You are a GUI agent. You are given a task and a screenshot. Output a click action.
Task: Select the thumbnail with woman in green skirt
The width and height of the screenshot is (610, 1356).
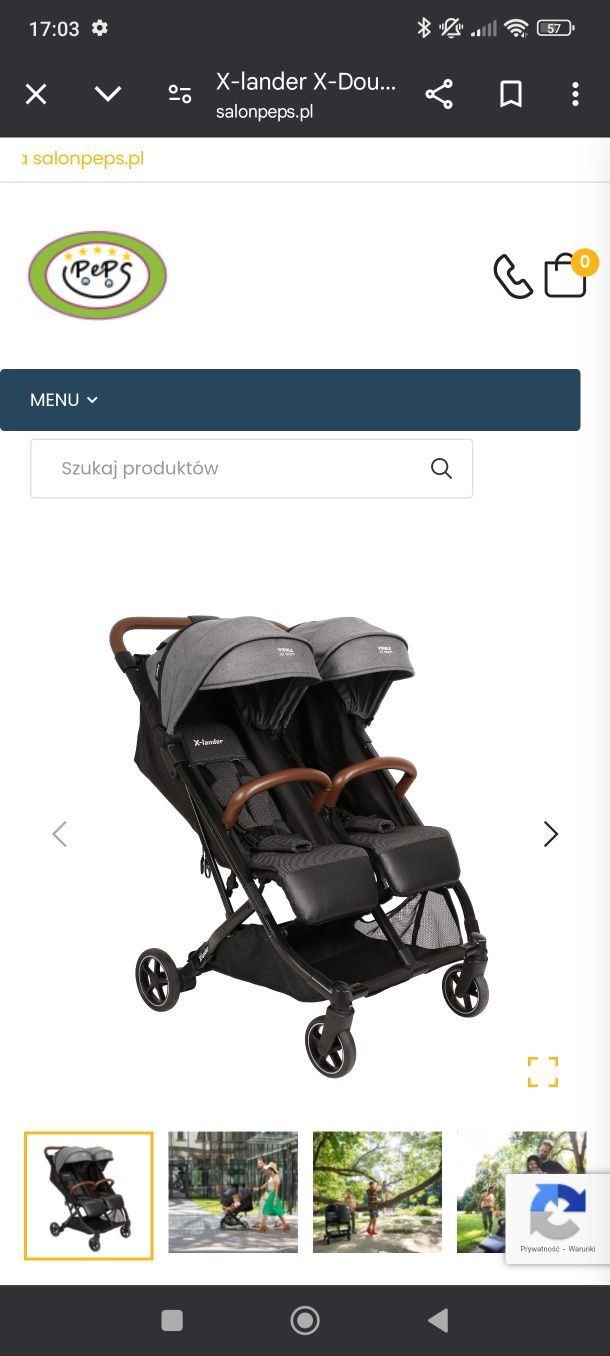tap(233, 1192)
